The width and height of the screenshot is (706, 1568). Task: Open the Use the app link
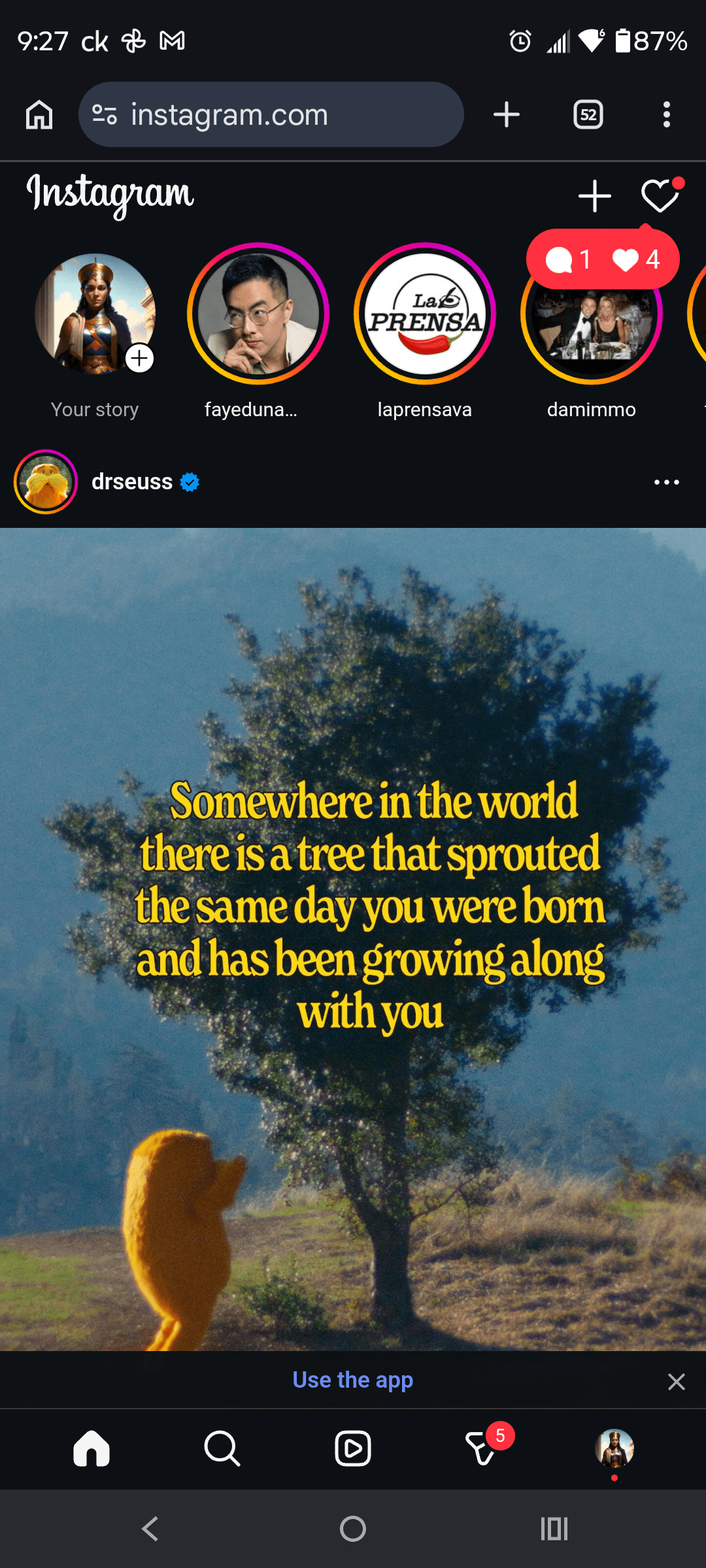[x=352, y=1380]
